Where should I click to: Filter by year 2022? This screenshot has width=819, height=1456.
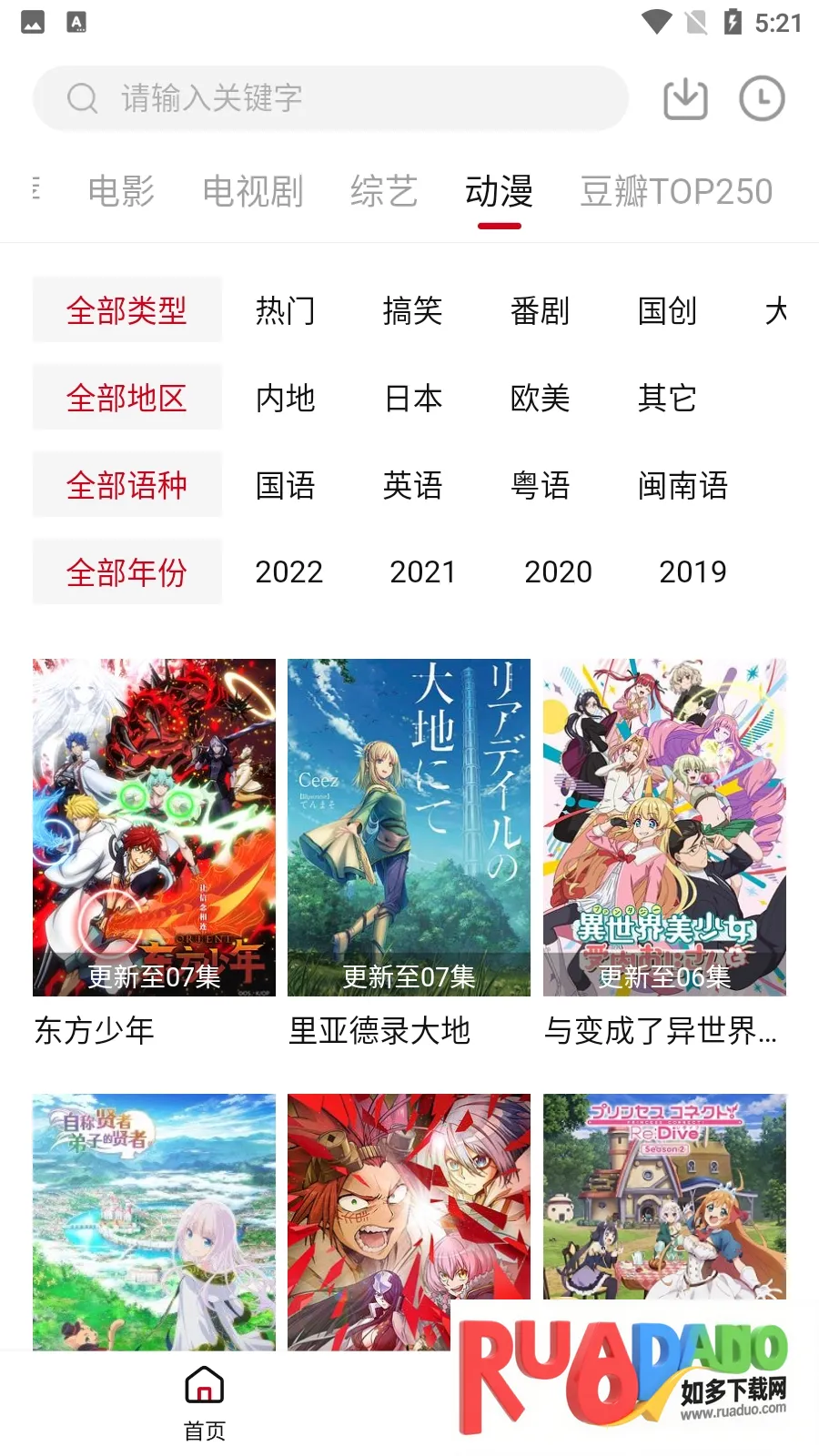click(x=288, y=572)
